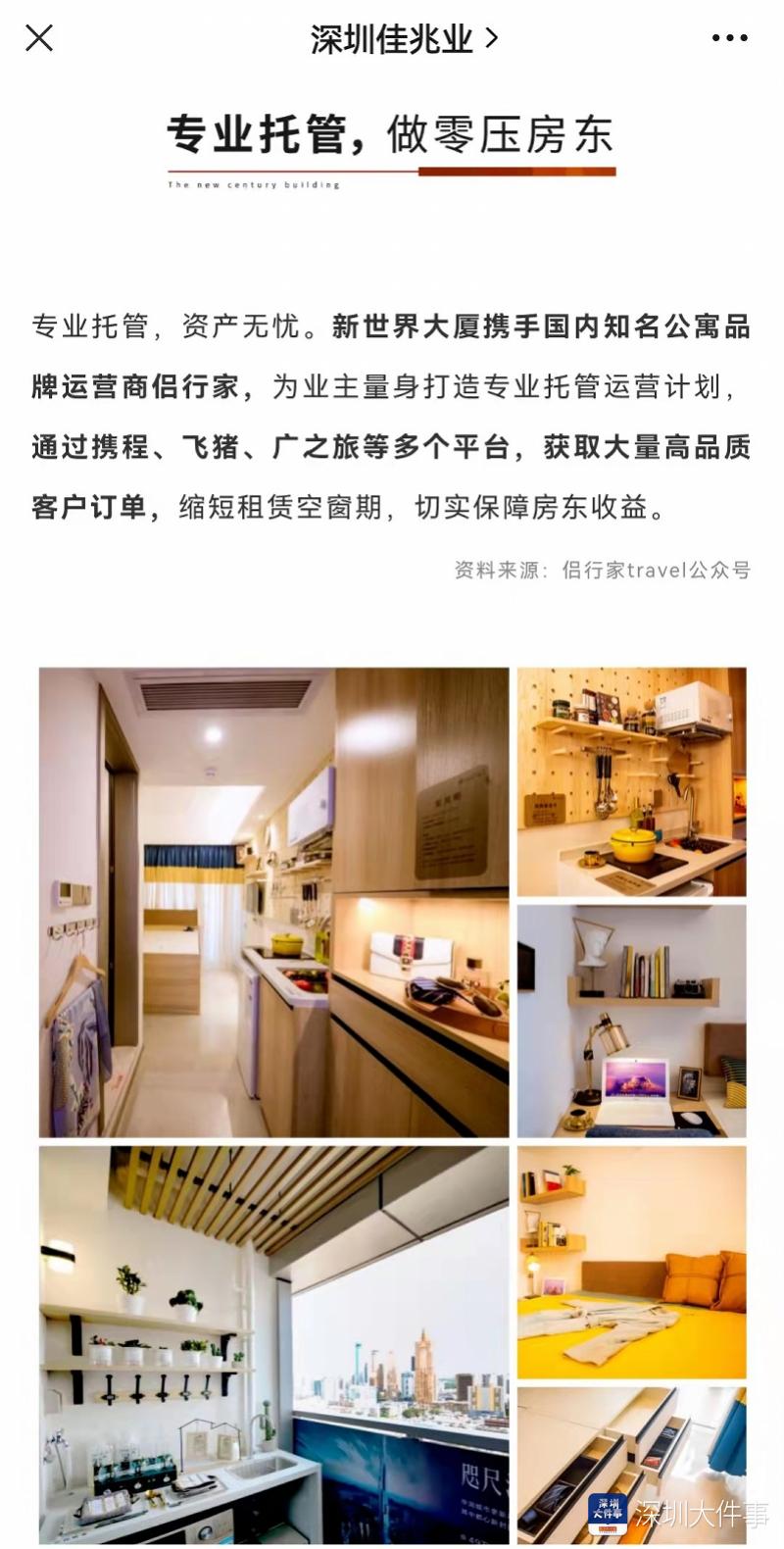Close the article page
784x1549 pixels.
click(x=39, y=38)
